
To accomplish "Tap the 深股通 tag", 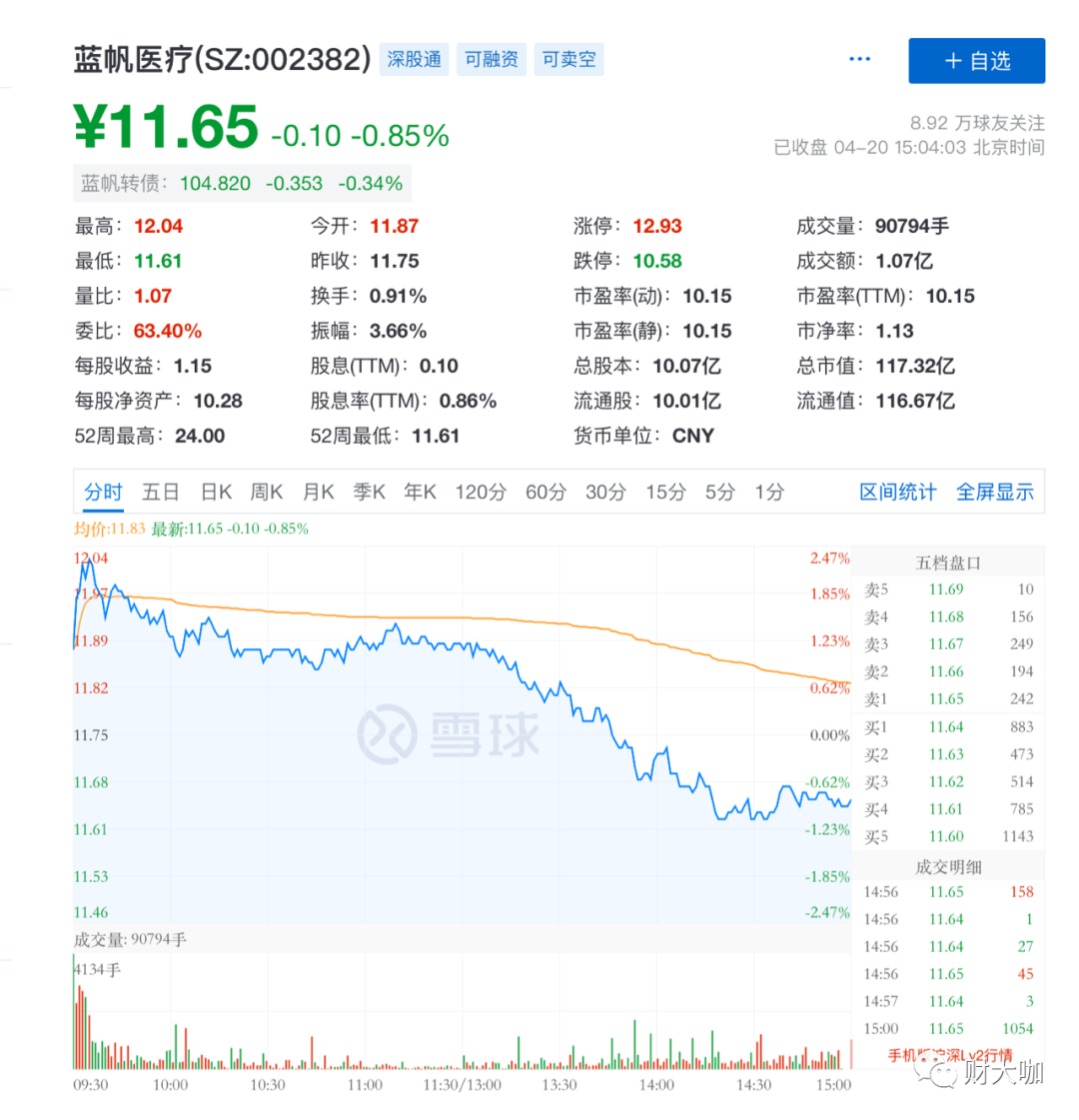I will [415, 59].
